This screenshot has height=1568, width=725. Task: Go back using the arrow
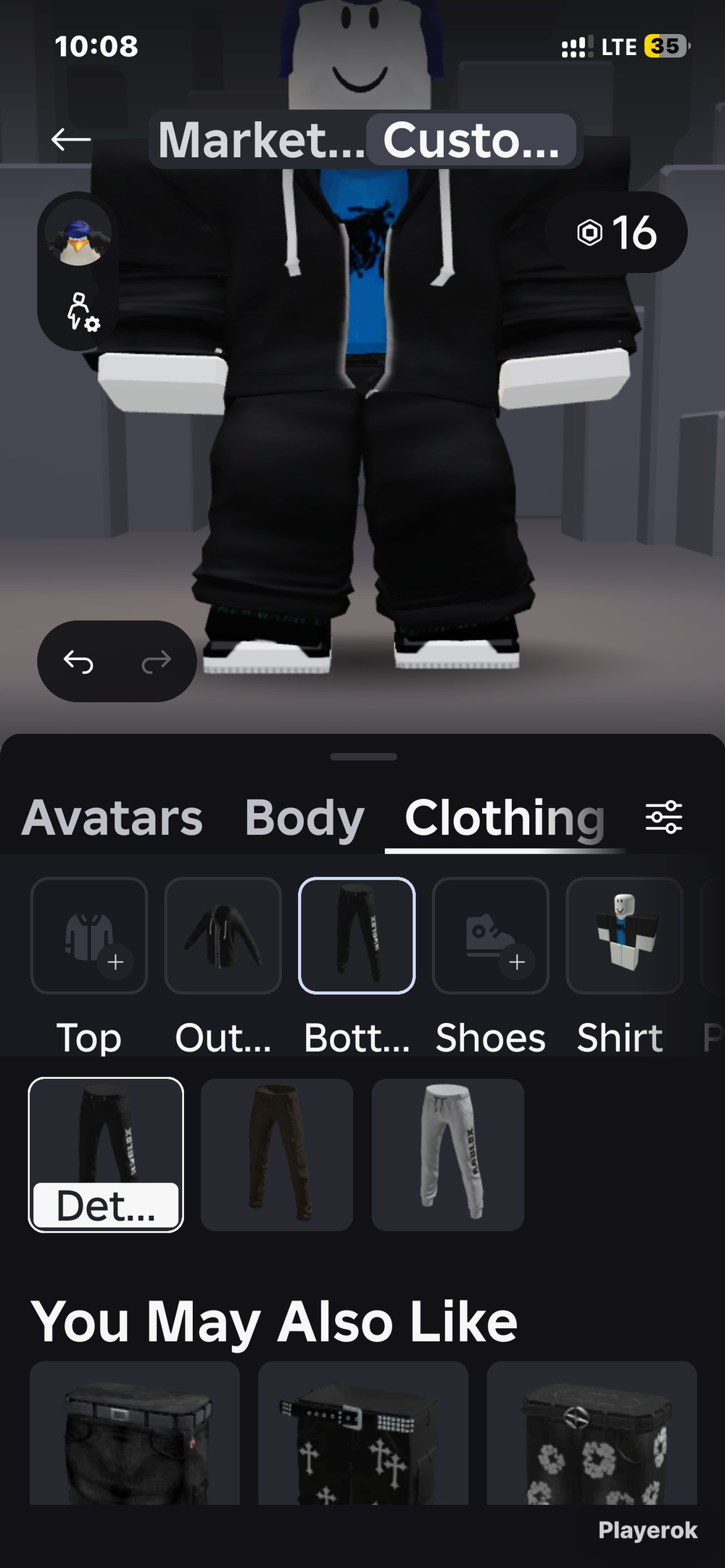(71, 139)
